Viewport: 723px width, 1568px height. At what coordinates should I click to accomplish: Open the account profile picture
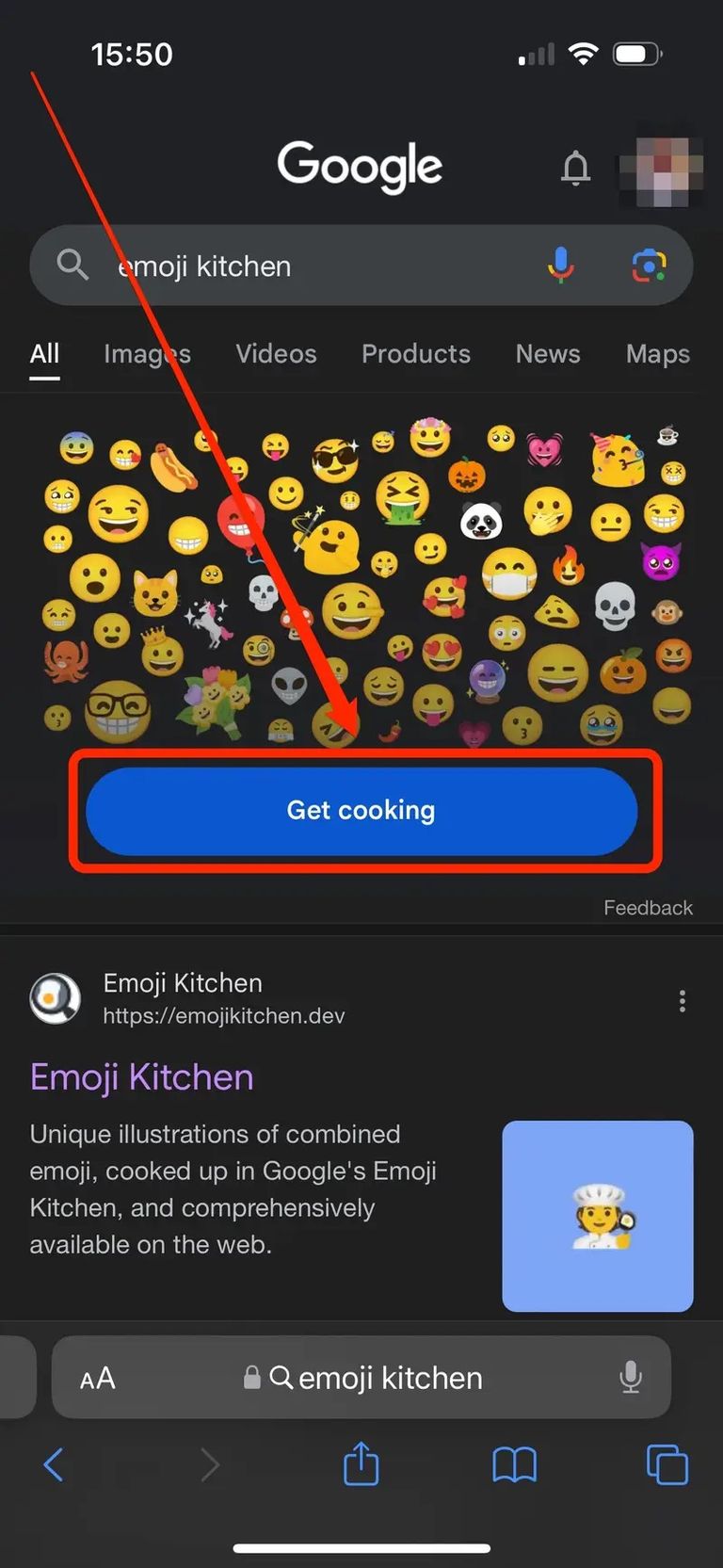663,171
